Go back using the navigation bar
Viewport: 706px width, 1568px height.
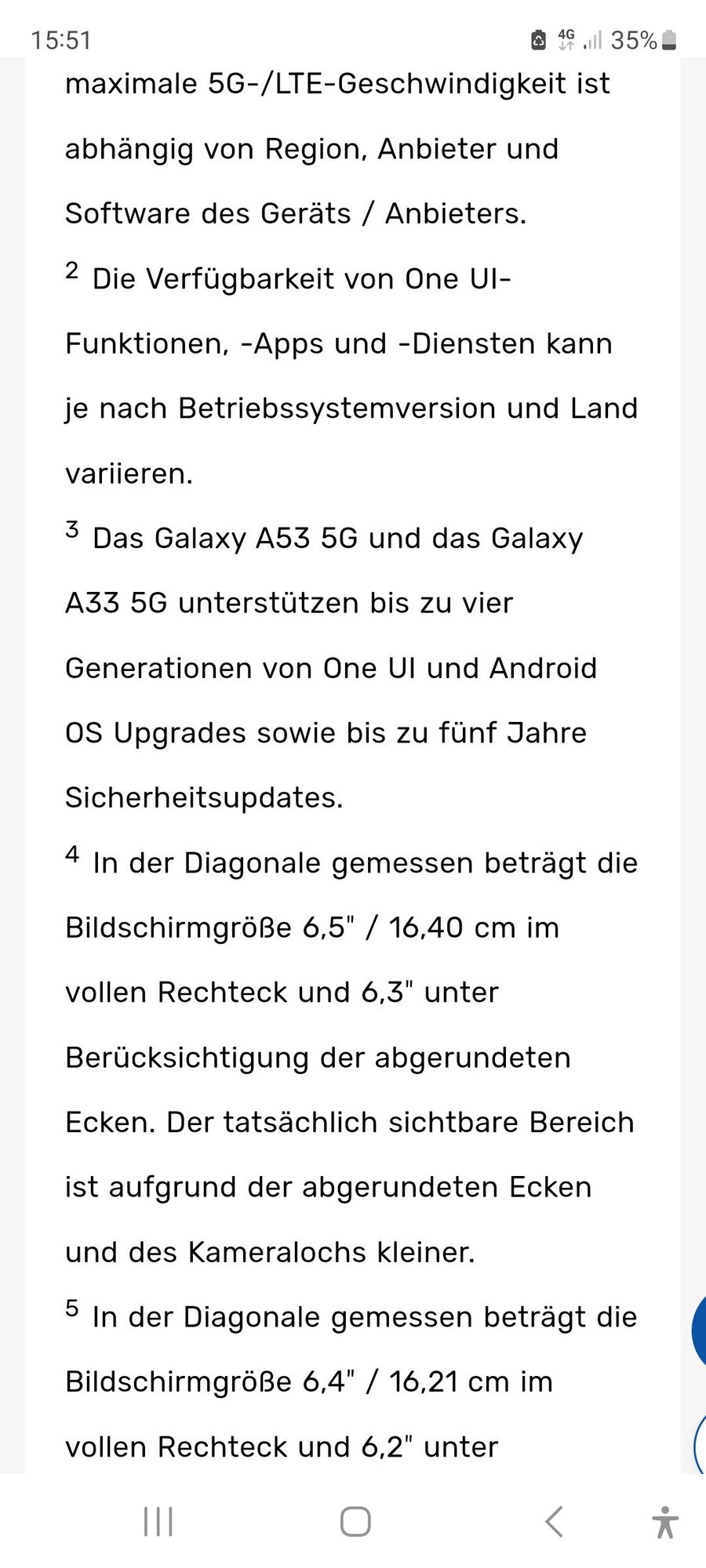click(554, 1522)
